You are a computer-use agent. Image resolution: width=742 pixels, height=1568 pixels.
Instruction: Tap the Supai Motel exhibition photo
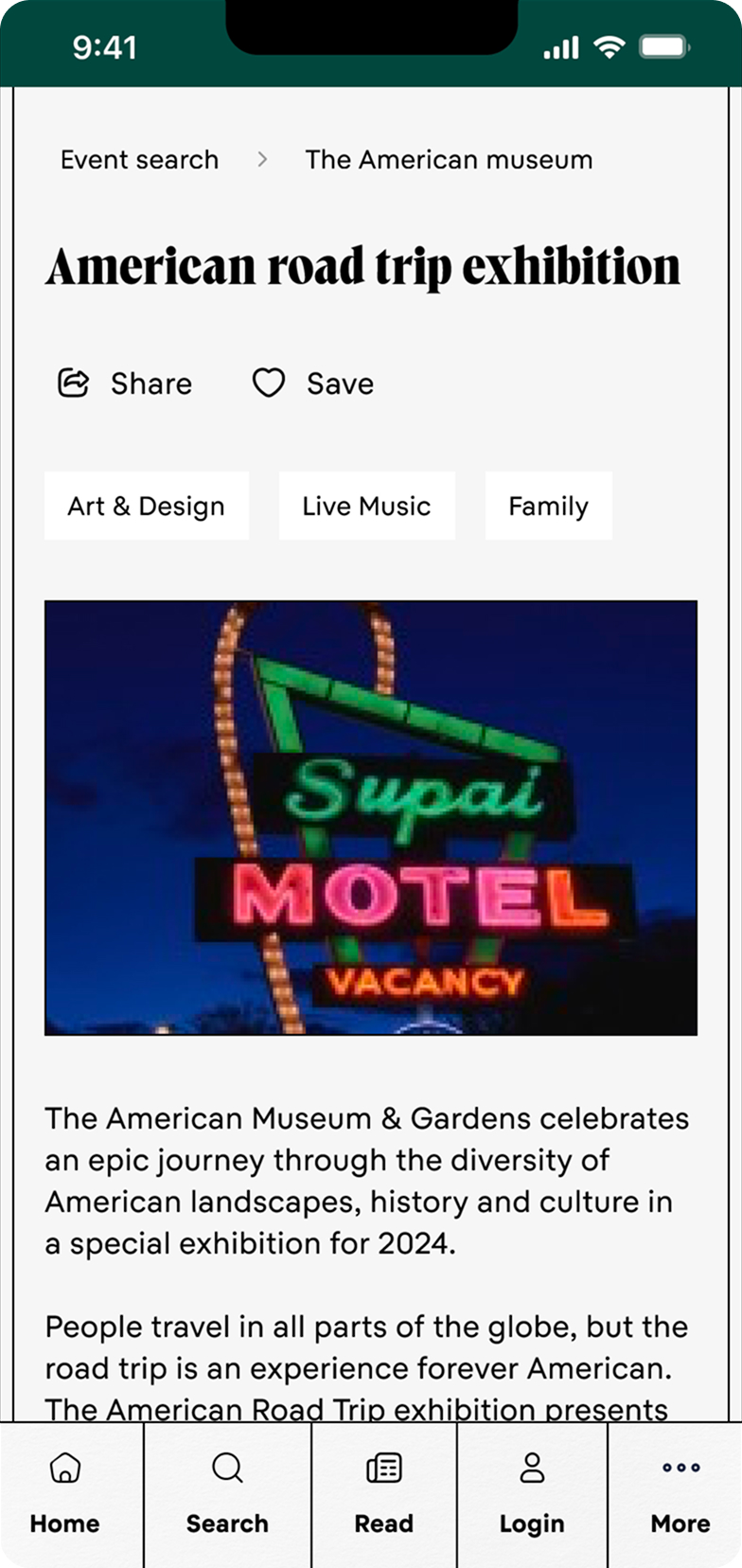[370, 816]
